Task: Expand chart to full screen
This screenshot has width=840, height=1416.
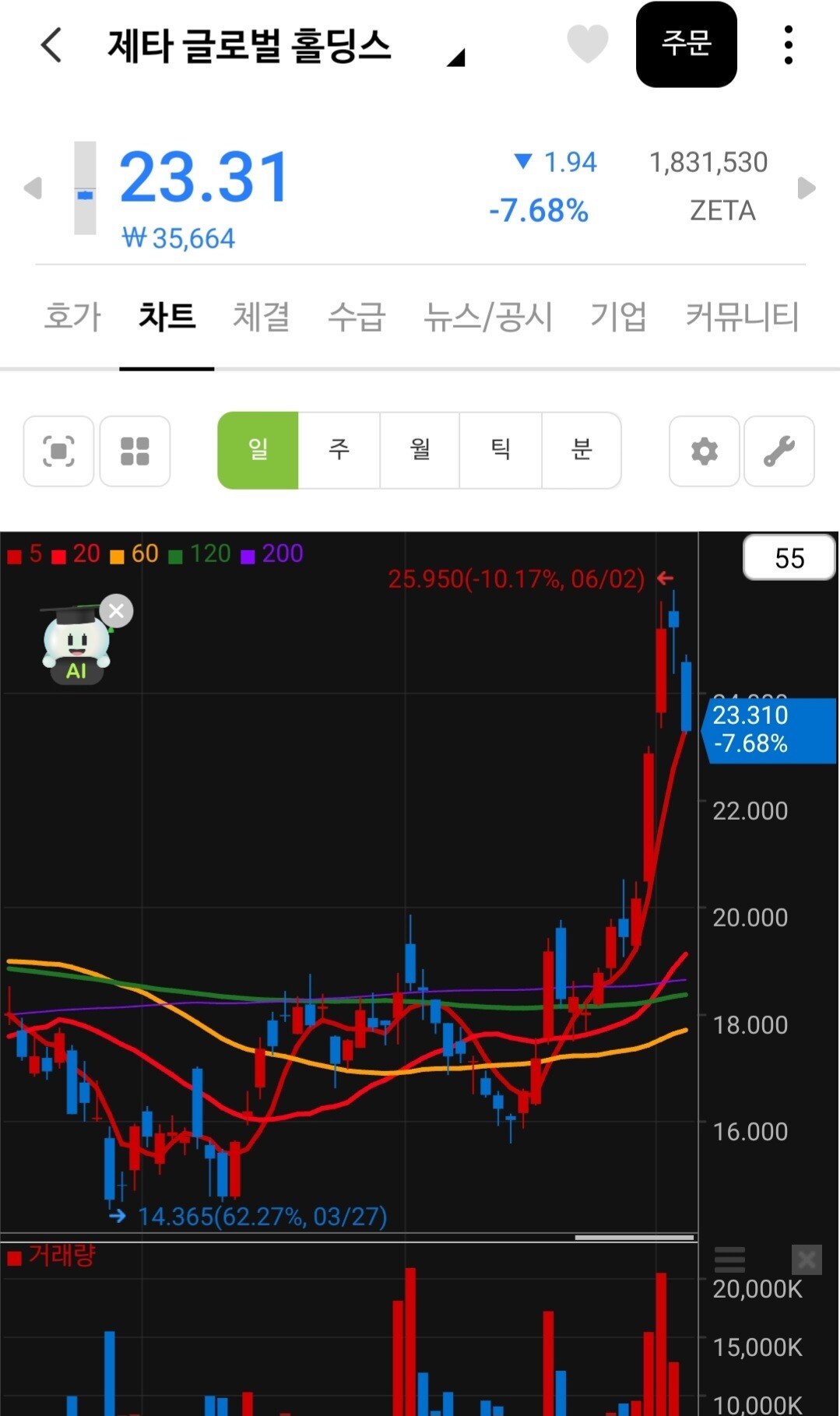Action: [59, 452]
